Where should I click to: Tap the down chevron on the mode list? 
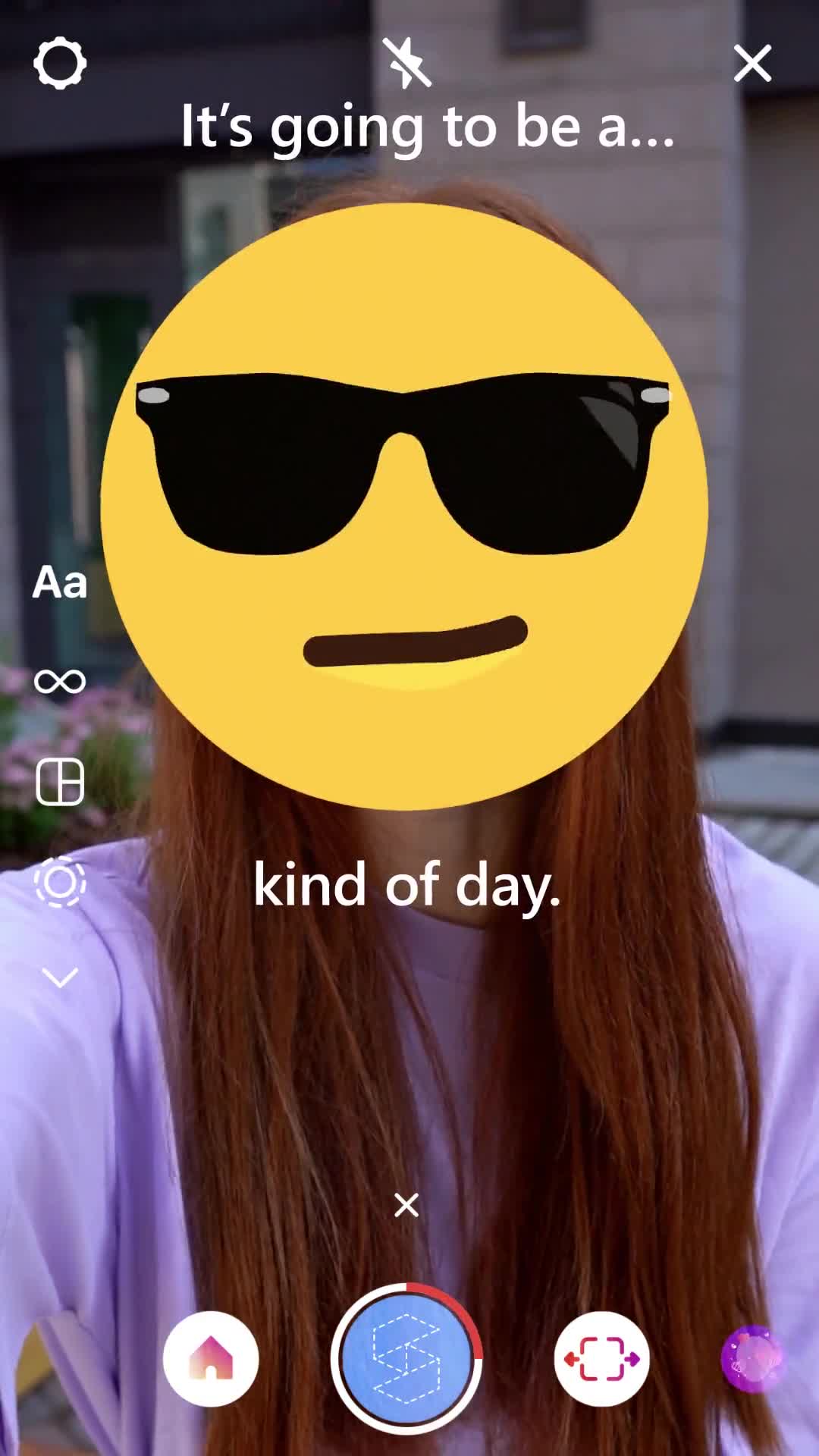(60, 978)
